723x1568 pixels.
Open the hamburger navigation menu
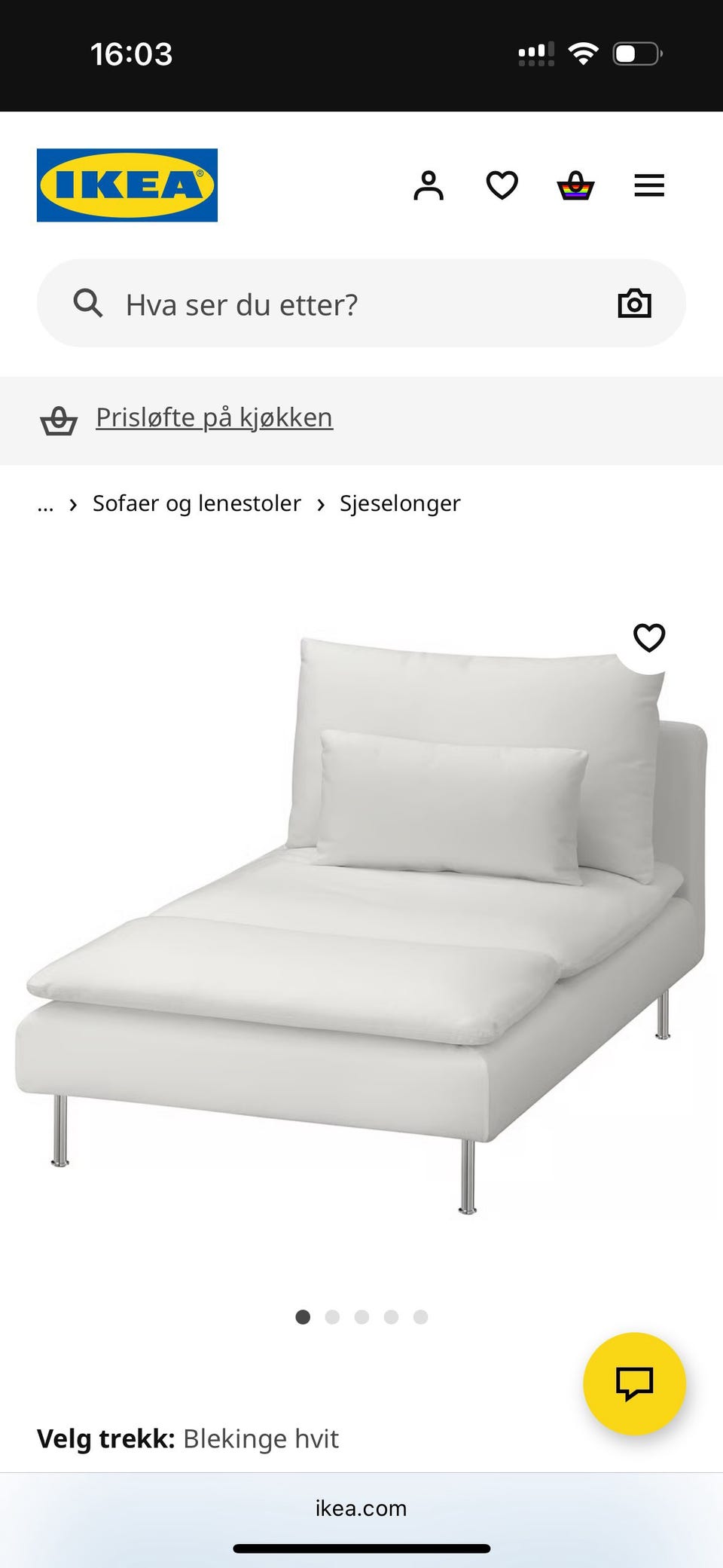click(x=648, y=185)
